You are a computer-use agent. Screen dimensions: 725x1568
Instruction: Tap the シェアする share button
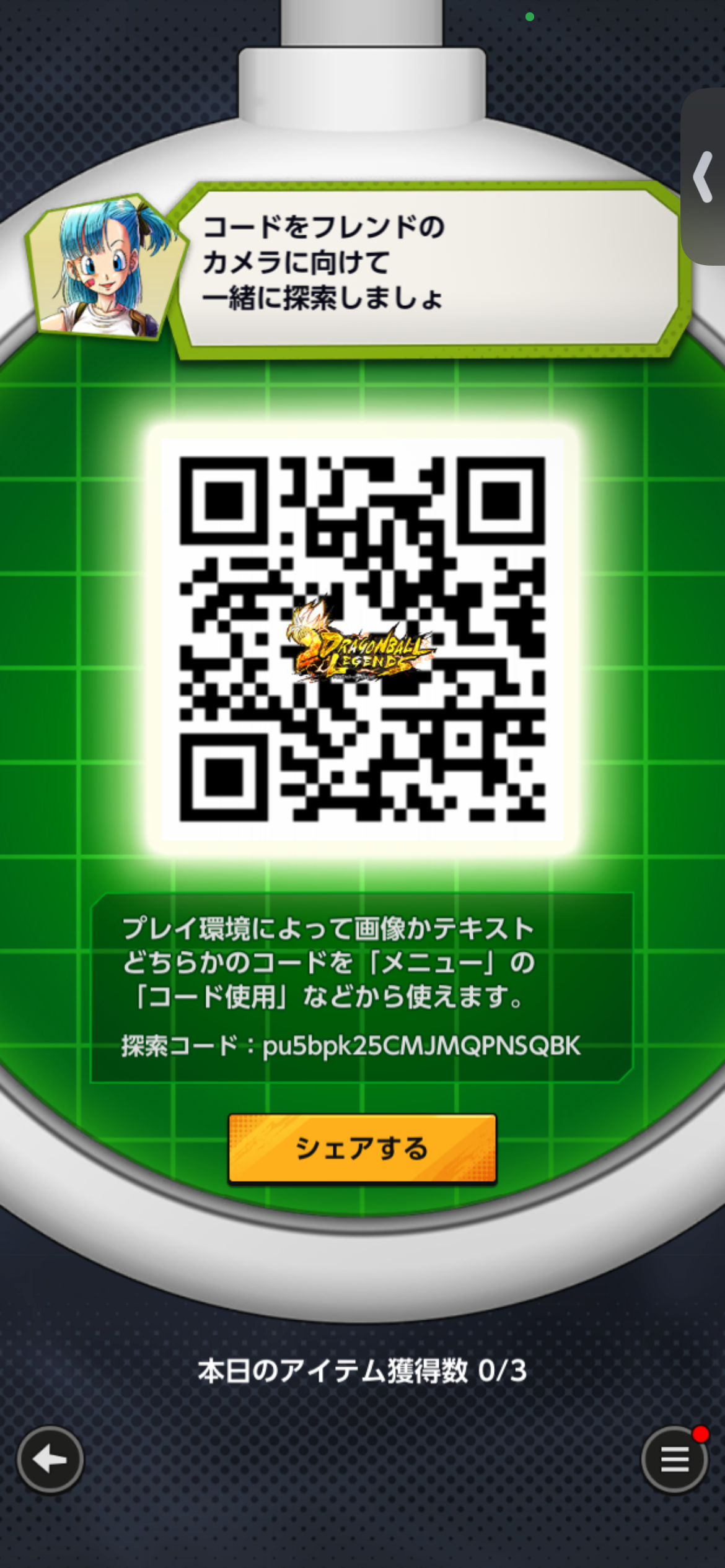362,1148
